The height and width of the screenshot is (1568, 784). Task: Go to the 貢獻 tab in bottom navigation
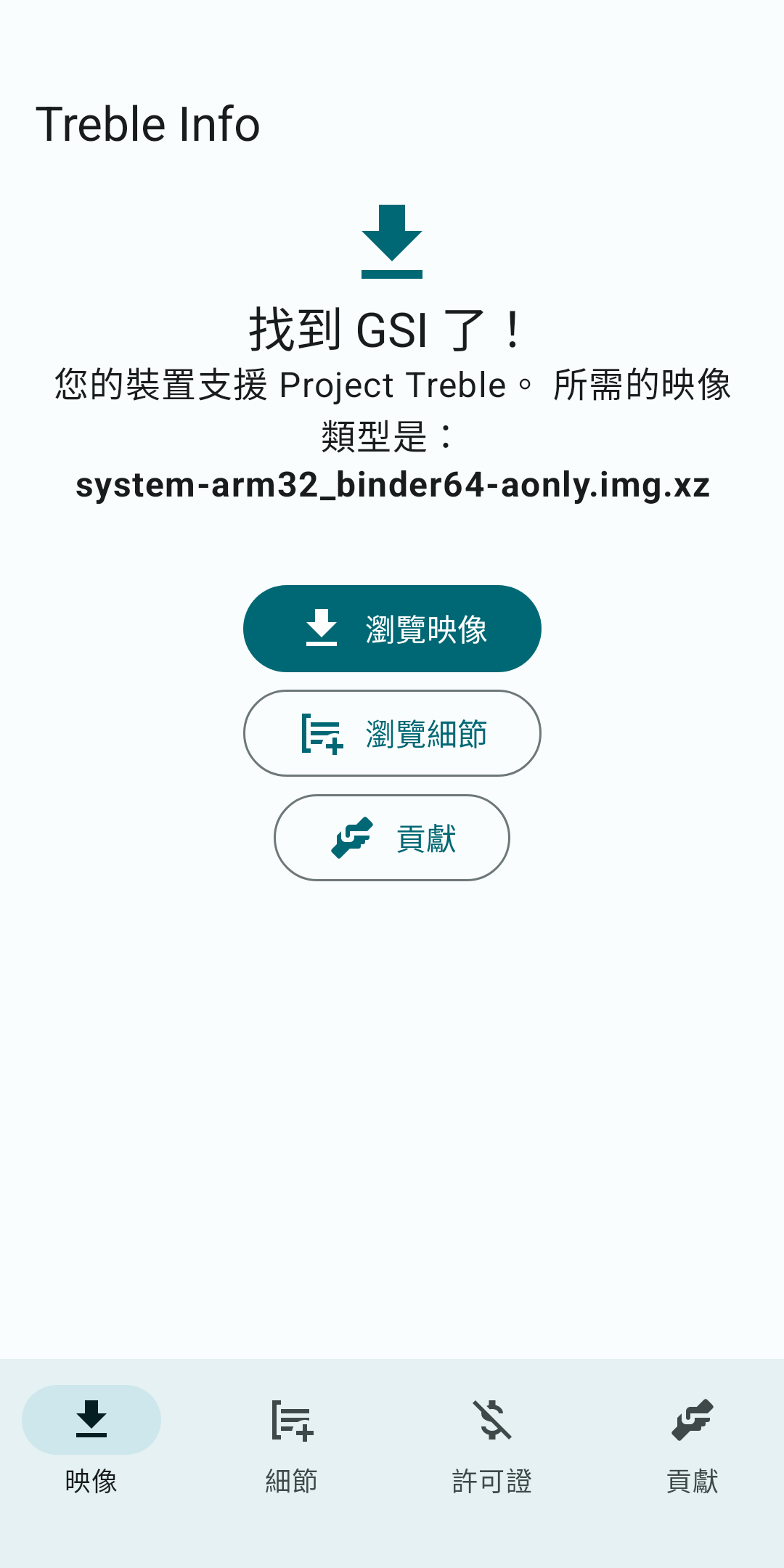click(x=693, y=1439)
